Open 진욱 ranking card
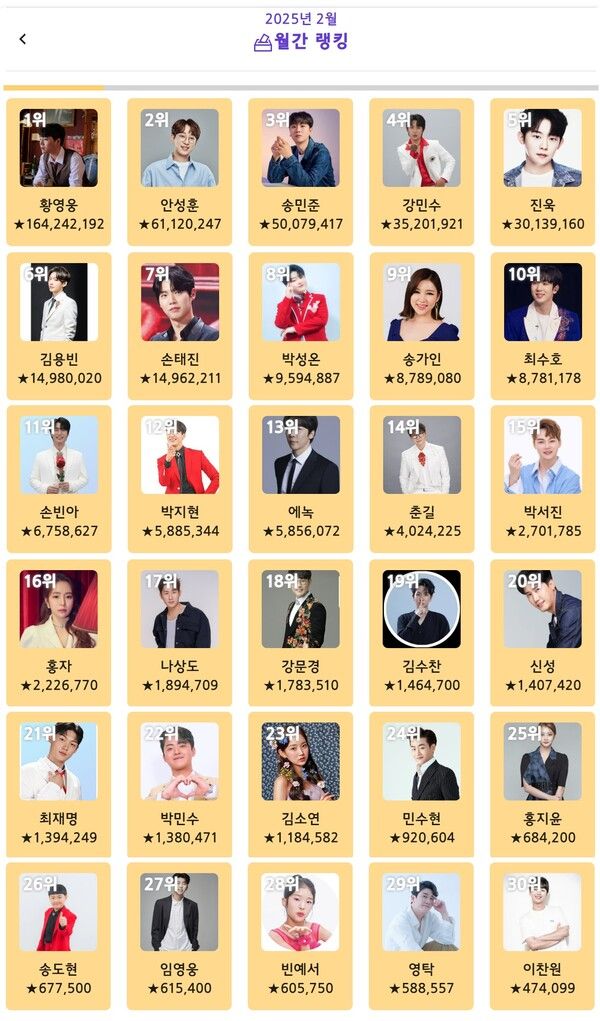 pyautogui.click(x=543, y=172)
